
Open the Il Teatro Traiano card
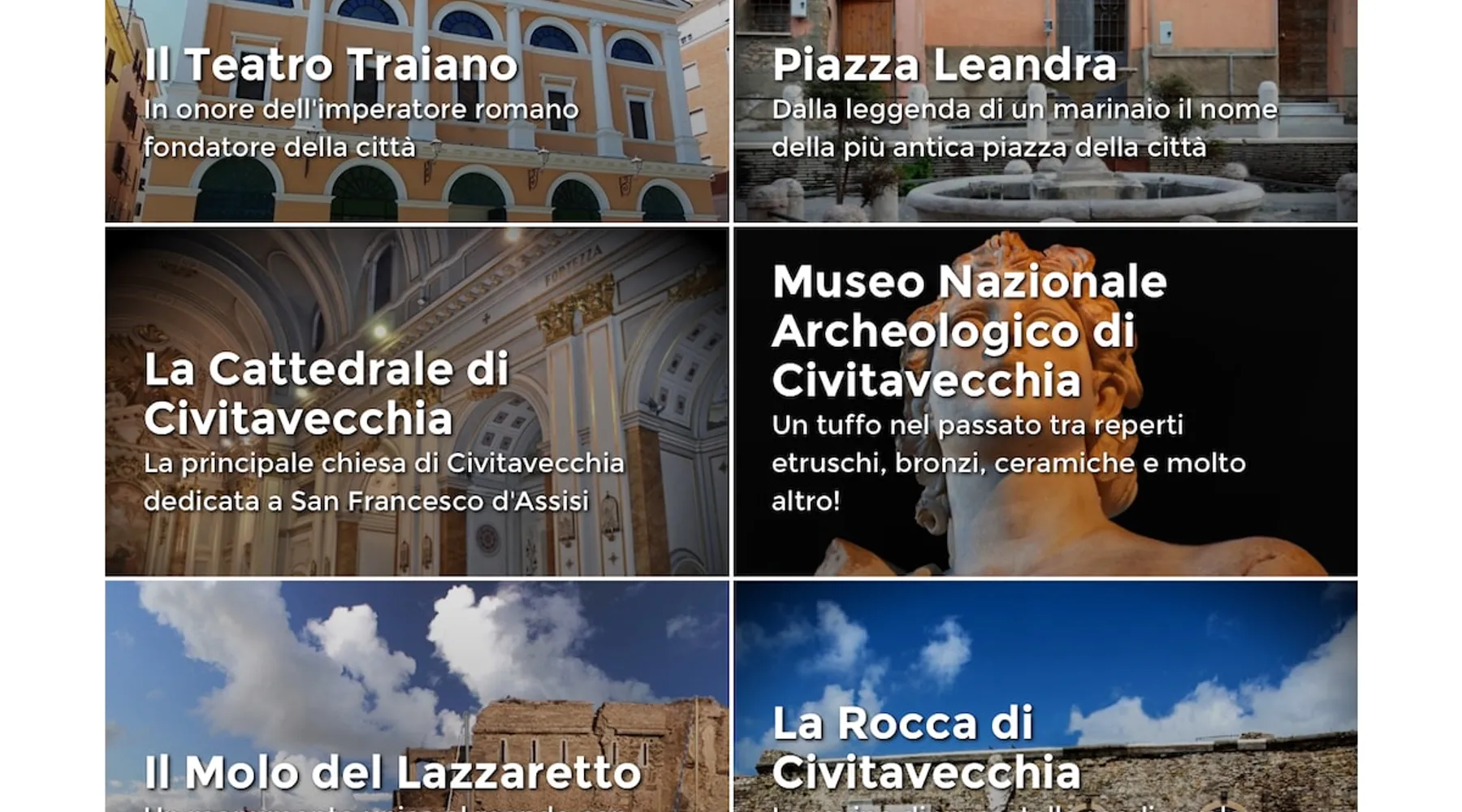[417, 110]
